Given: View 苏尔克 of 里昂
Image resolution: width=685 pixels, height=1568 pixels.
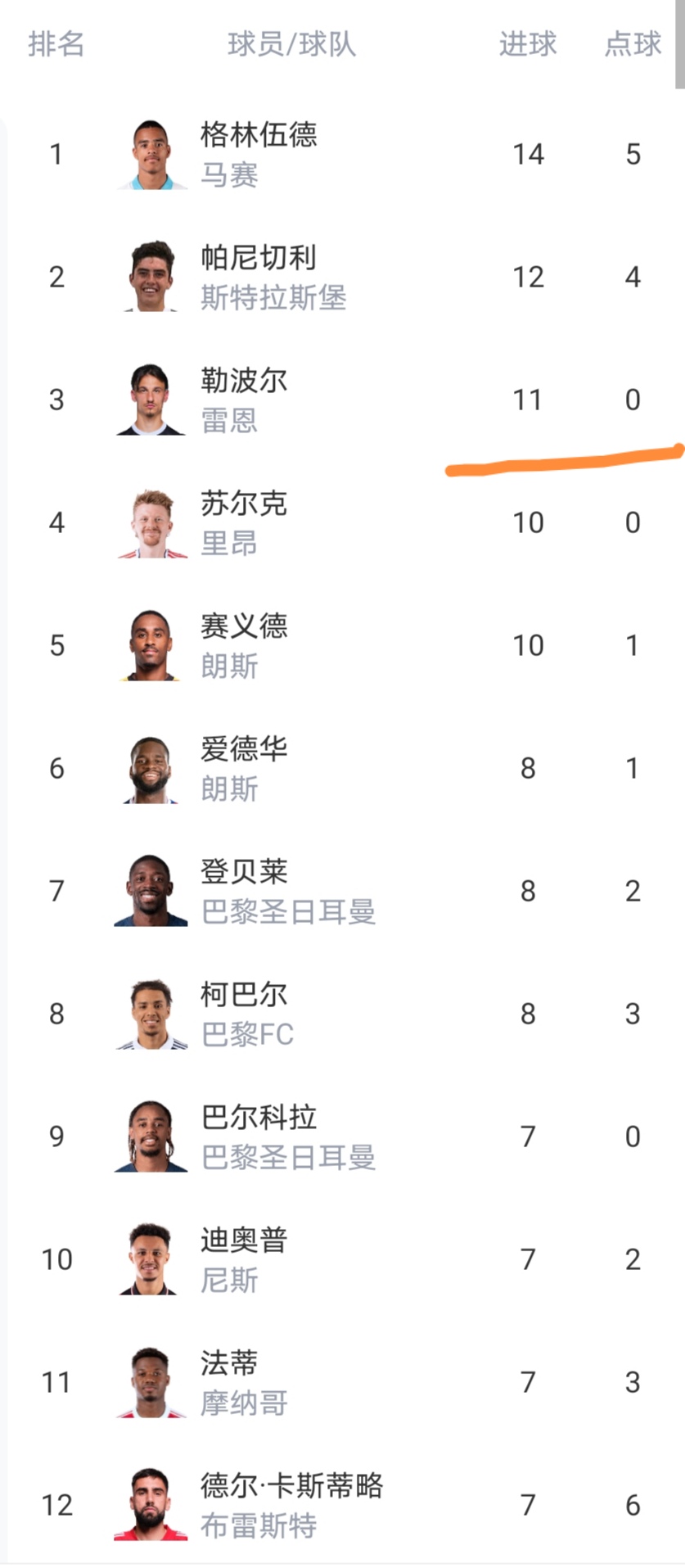Looking at the screenshot, I should pos(342,522).
